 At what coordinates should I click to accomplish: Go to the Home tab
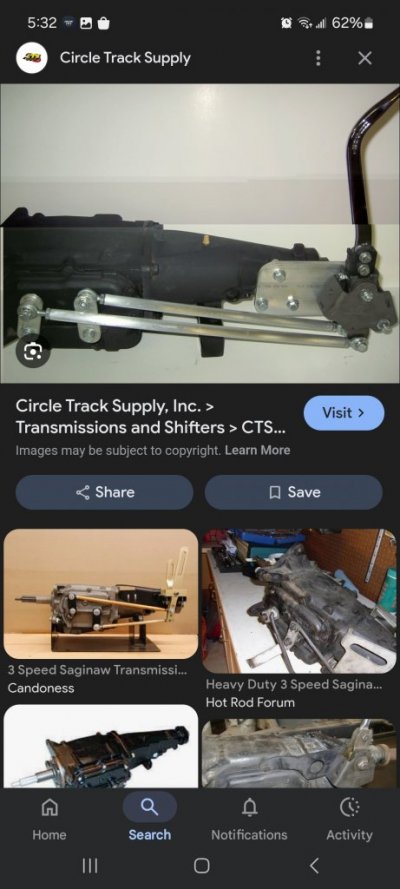point(49,819)
